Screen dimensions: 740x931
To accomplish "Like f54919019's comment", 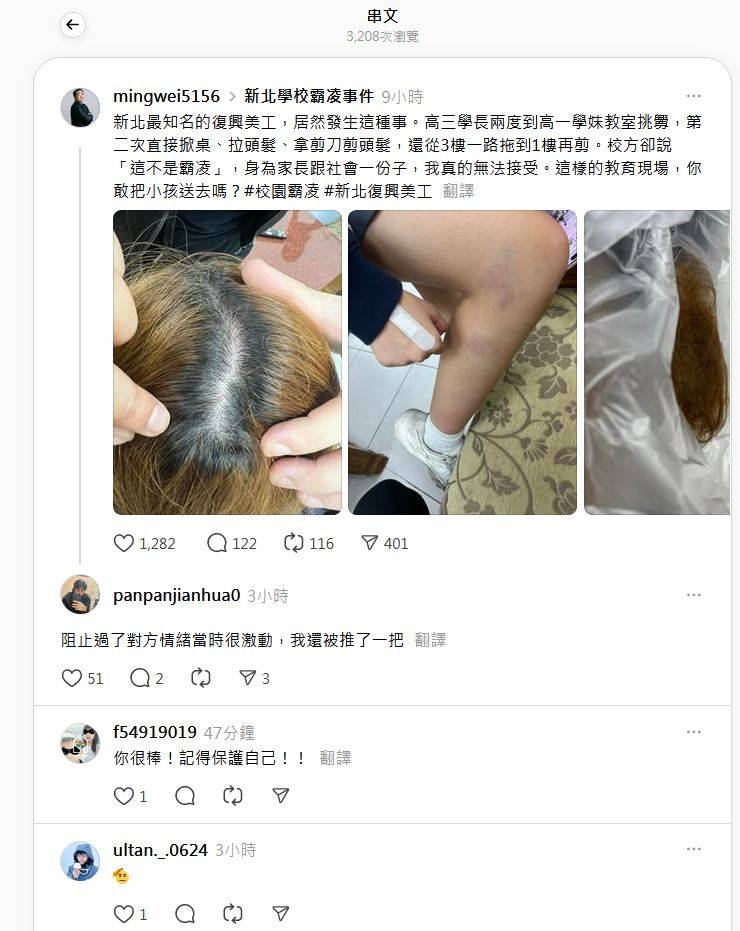I will point(124,796).
